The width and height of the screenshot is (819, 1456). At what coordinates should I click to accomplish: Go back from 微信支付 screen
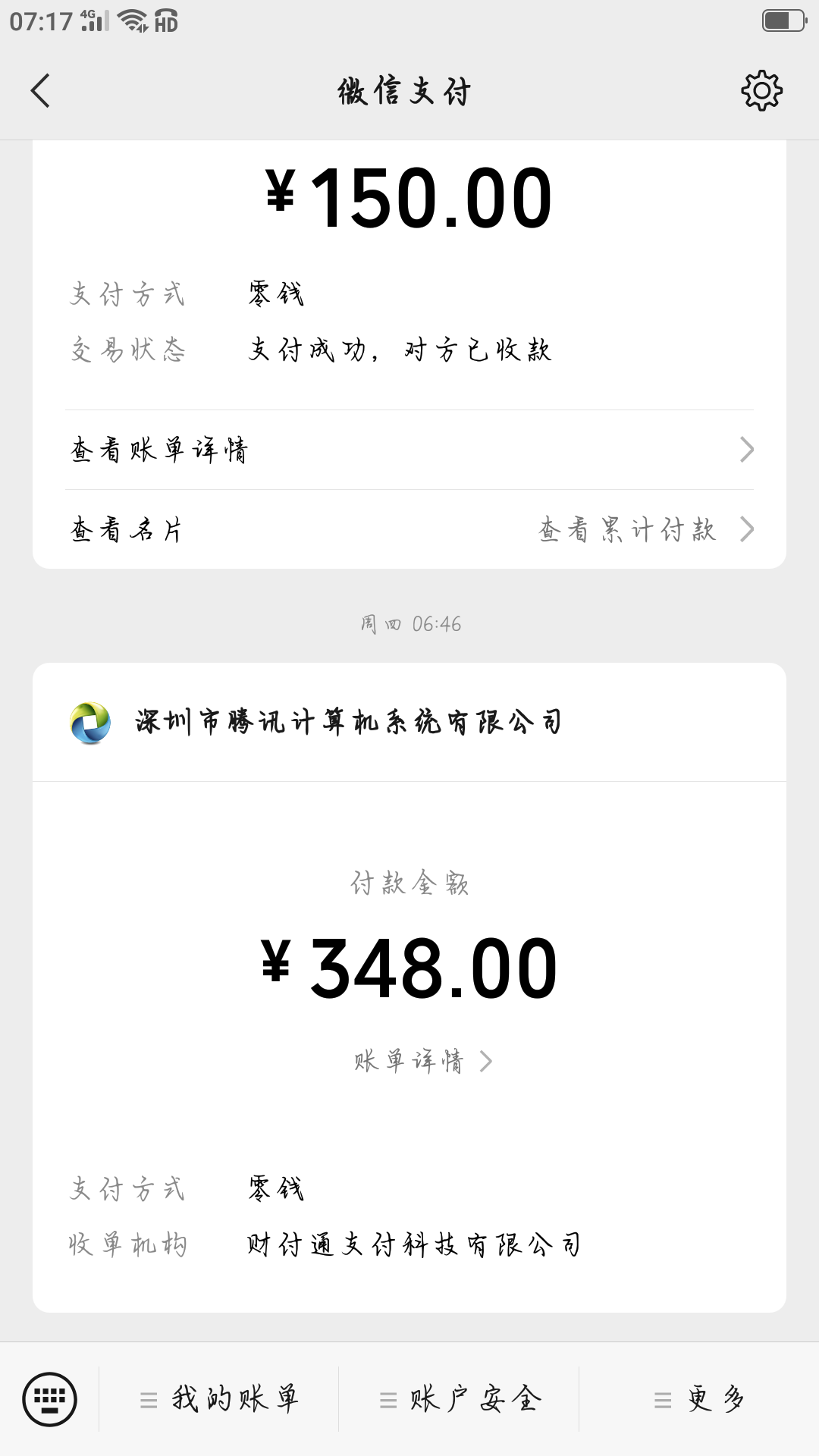coord(41,91)
